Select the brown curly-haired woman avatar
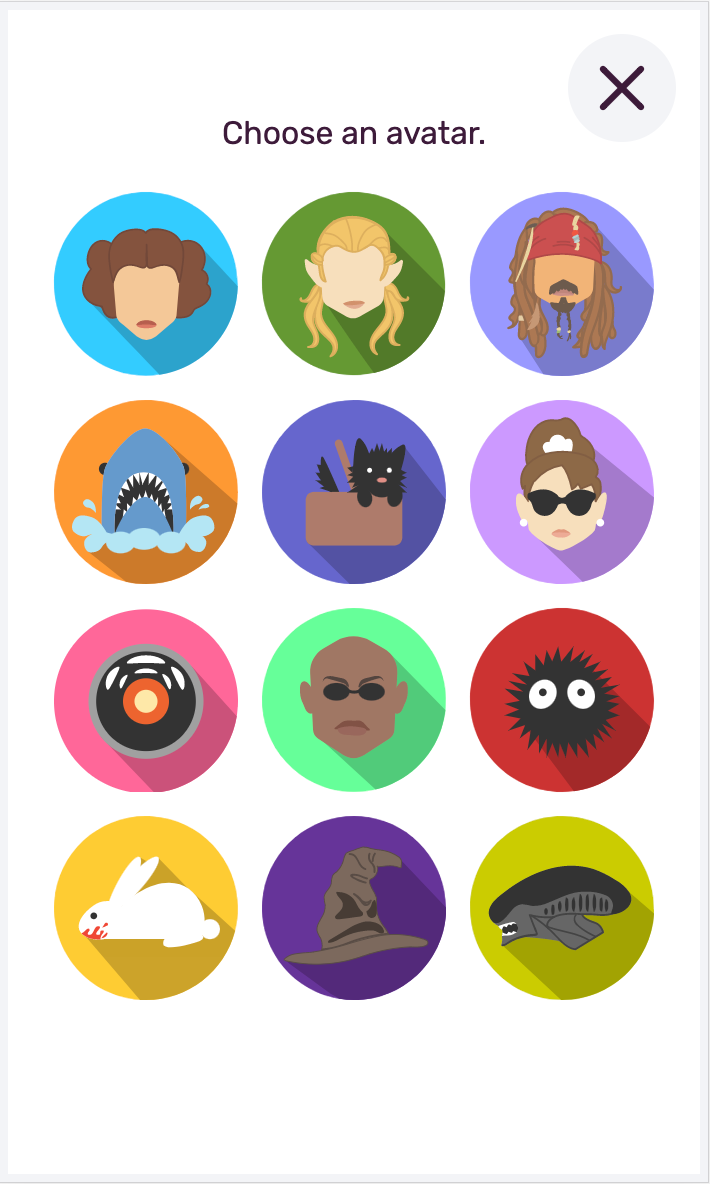 pos(146,284)
